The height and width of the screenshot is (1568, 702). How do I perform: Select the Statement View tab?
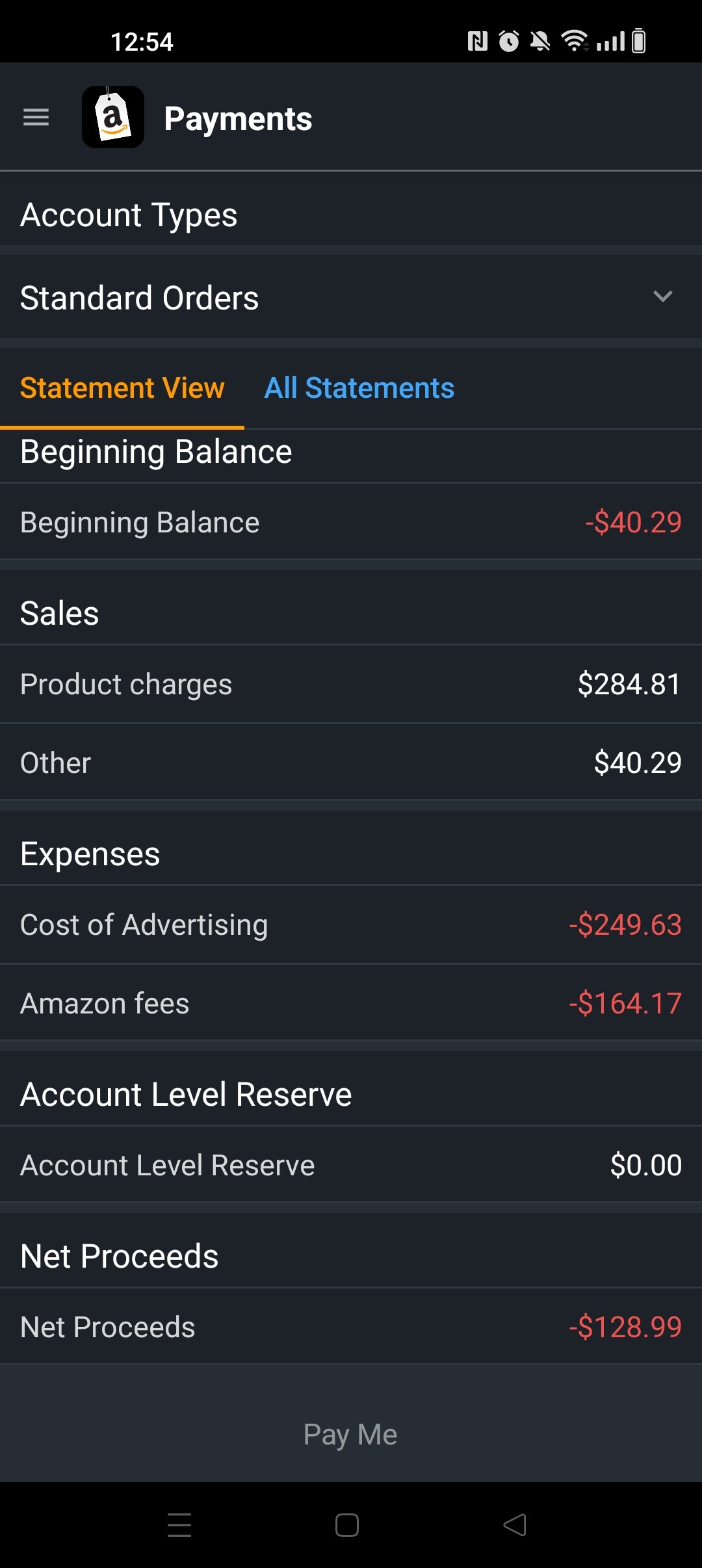[122, 388]
